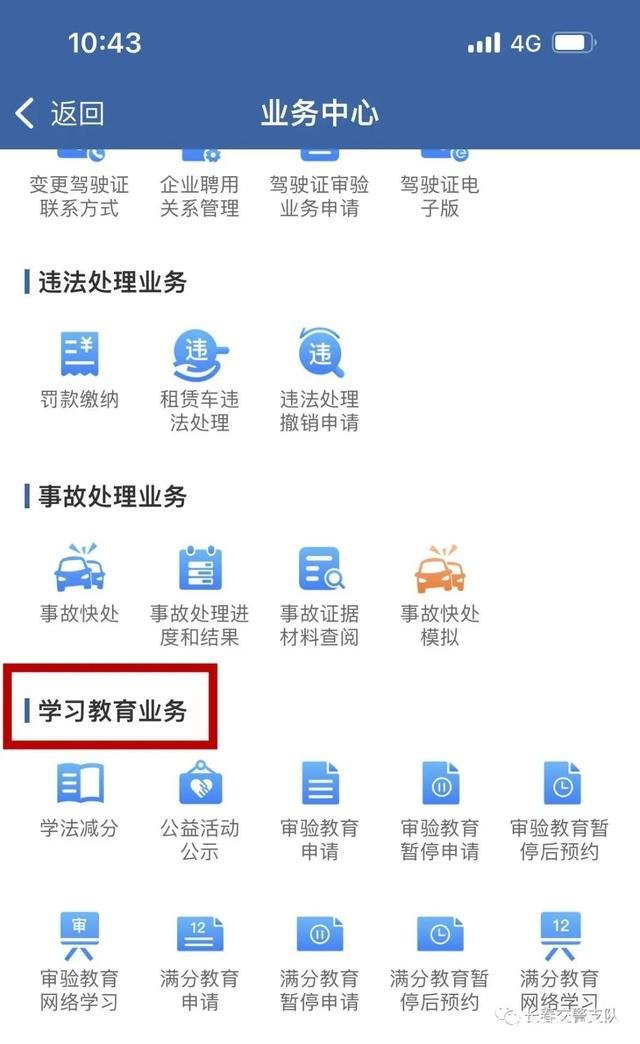The image size is (640, 1044).
Task: Open 事故证据材料查阅
Action: (x=320, y=595)
